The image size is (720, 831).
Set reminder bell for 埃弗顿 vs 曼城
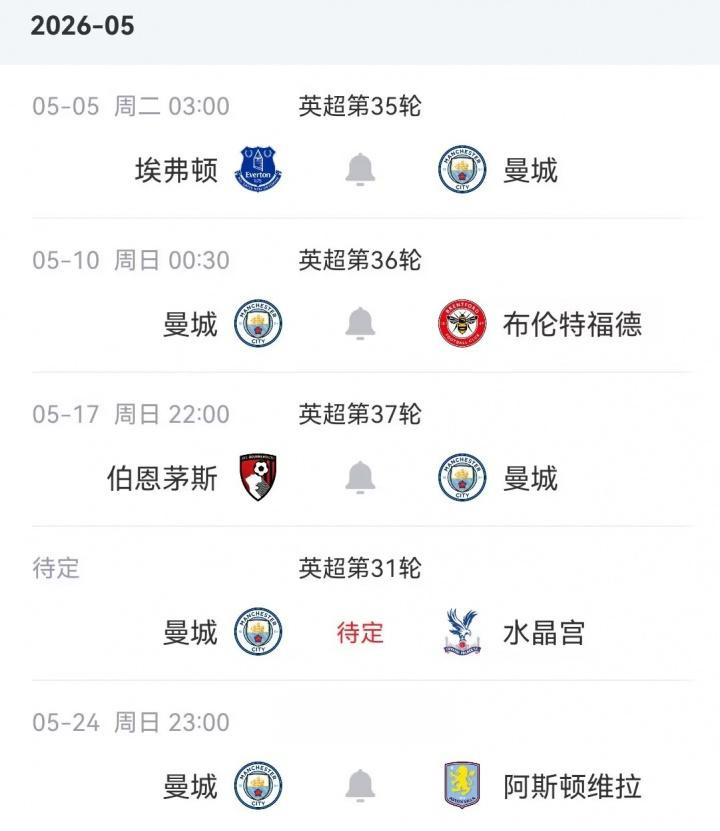pos(360,170)
